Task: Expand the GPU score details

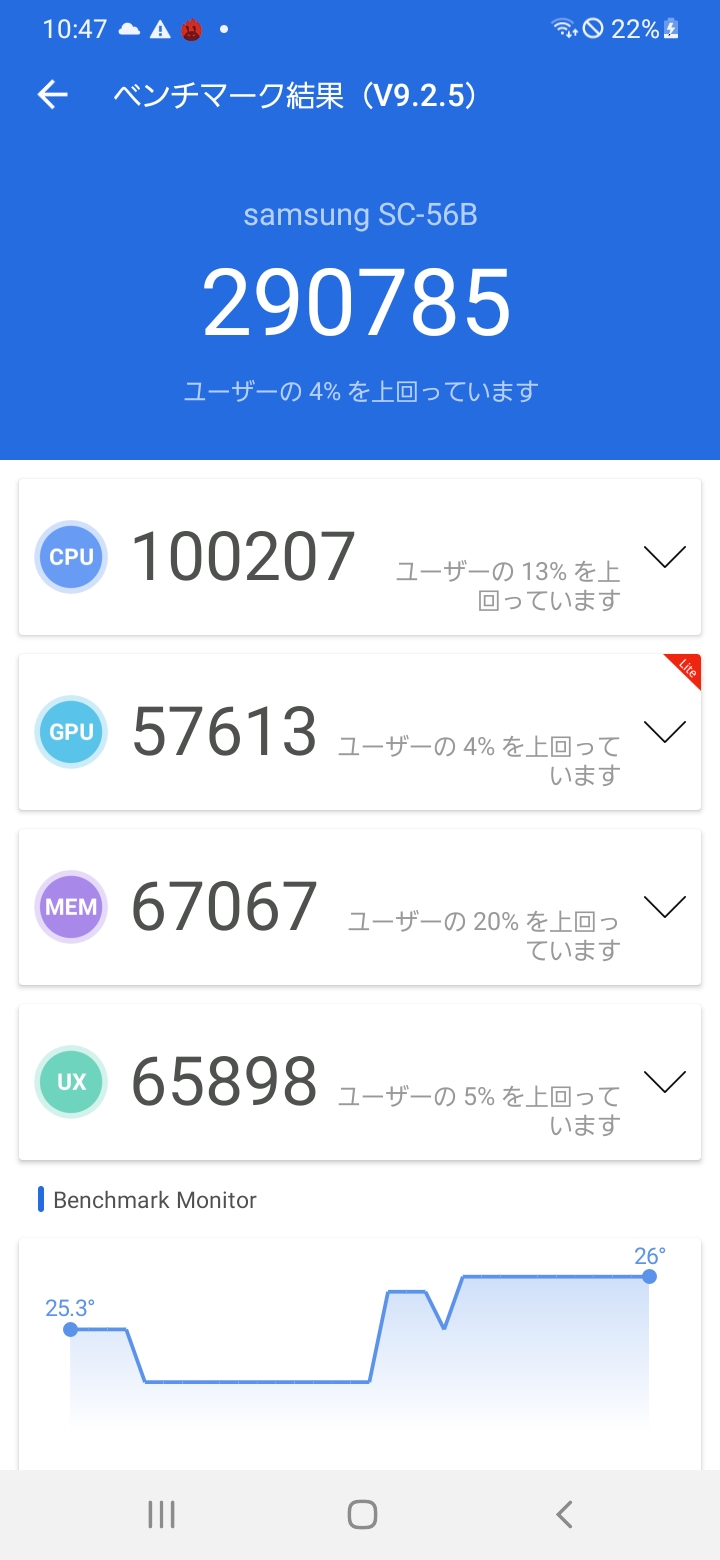Action: click(x=665, y=732)
